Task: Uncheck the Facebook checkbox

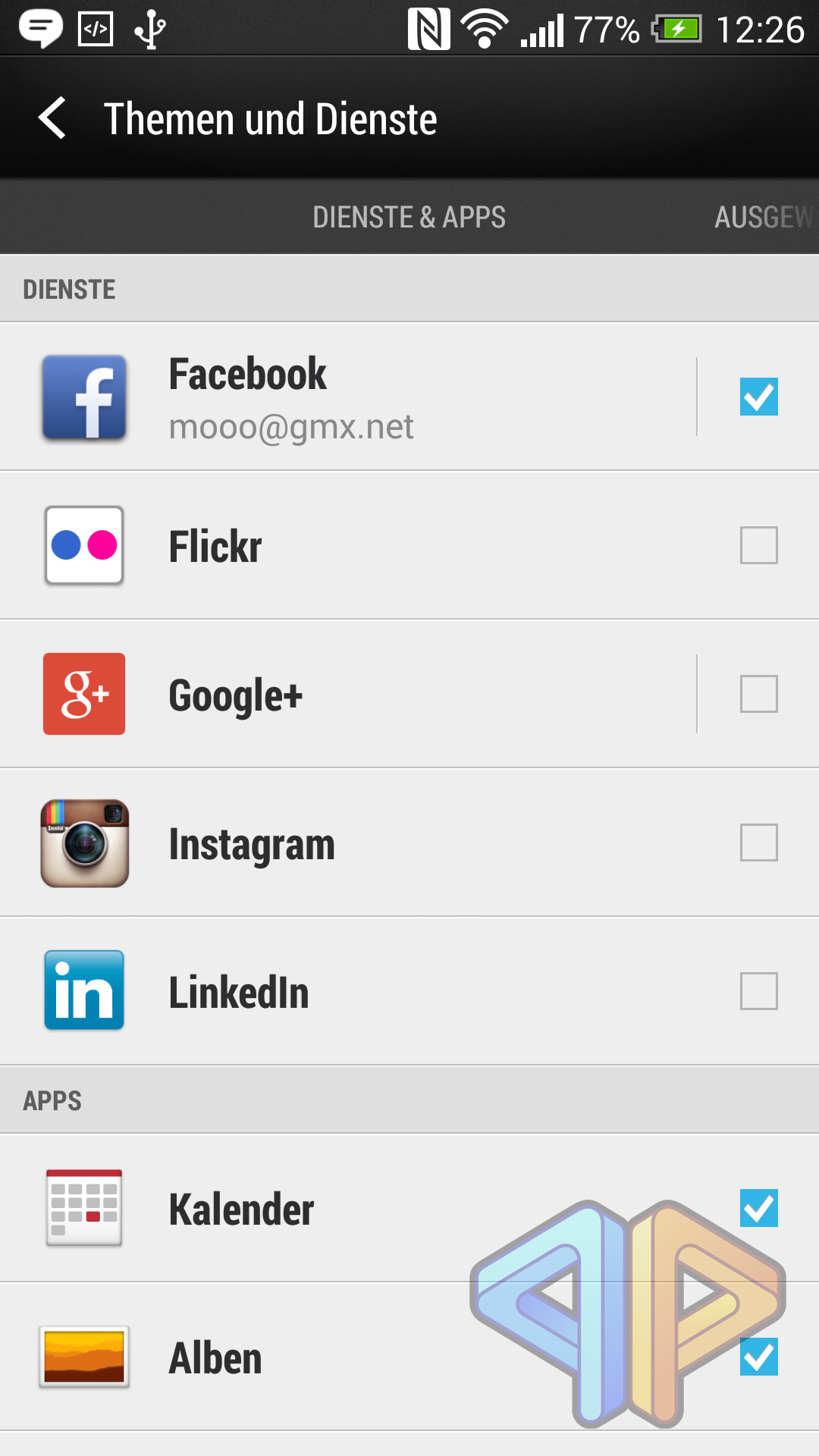Action: (759, 397)
